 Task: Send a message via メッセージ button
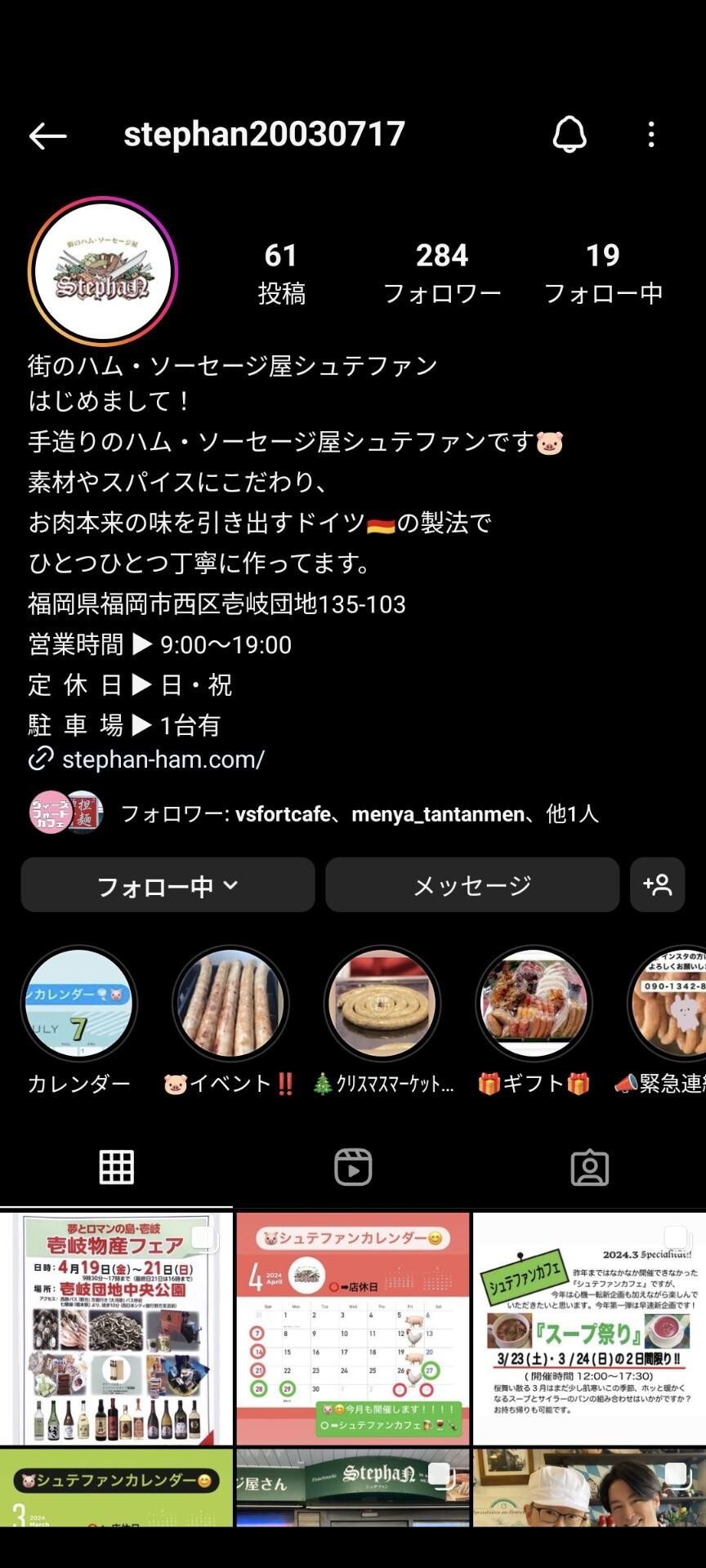coord(471,884)
